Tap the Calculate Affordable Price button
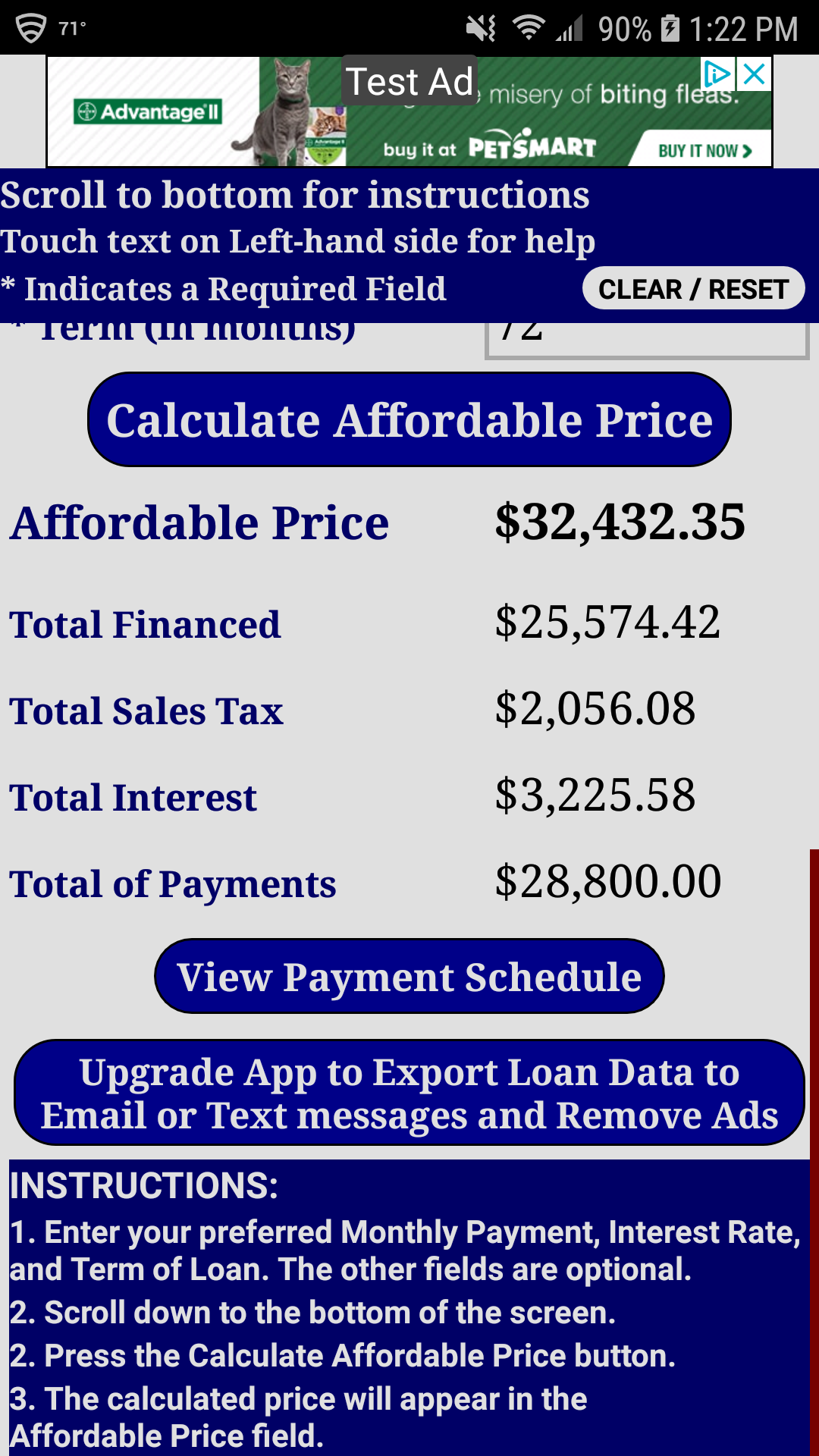Image resolution: width=819 pixels, height=1456 pixels. pyautogui.click(x=409, y=419)
